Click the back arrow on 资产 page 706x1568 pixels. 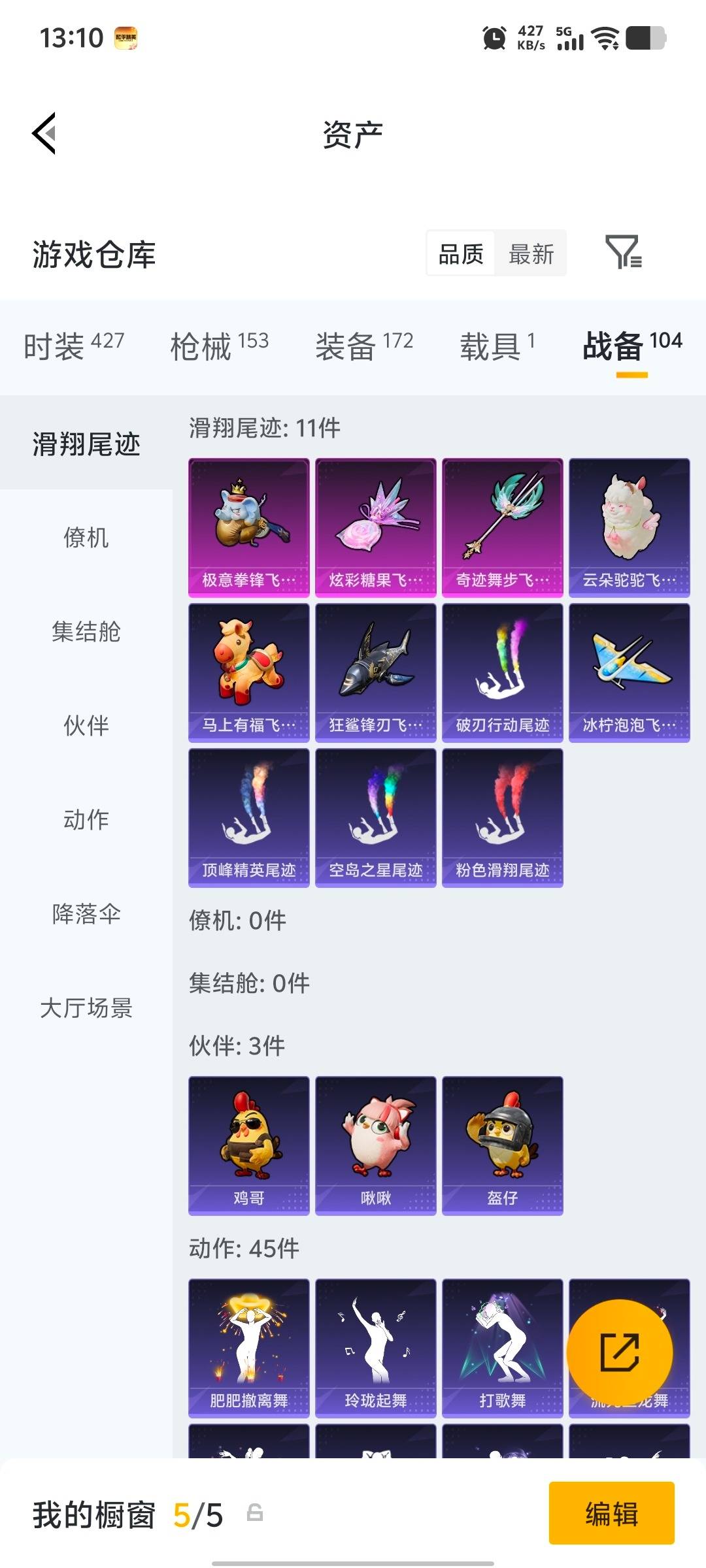43,134
